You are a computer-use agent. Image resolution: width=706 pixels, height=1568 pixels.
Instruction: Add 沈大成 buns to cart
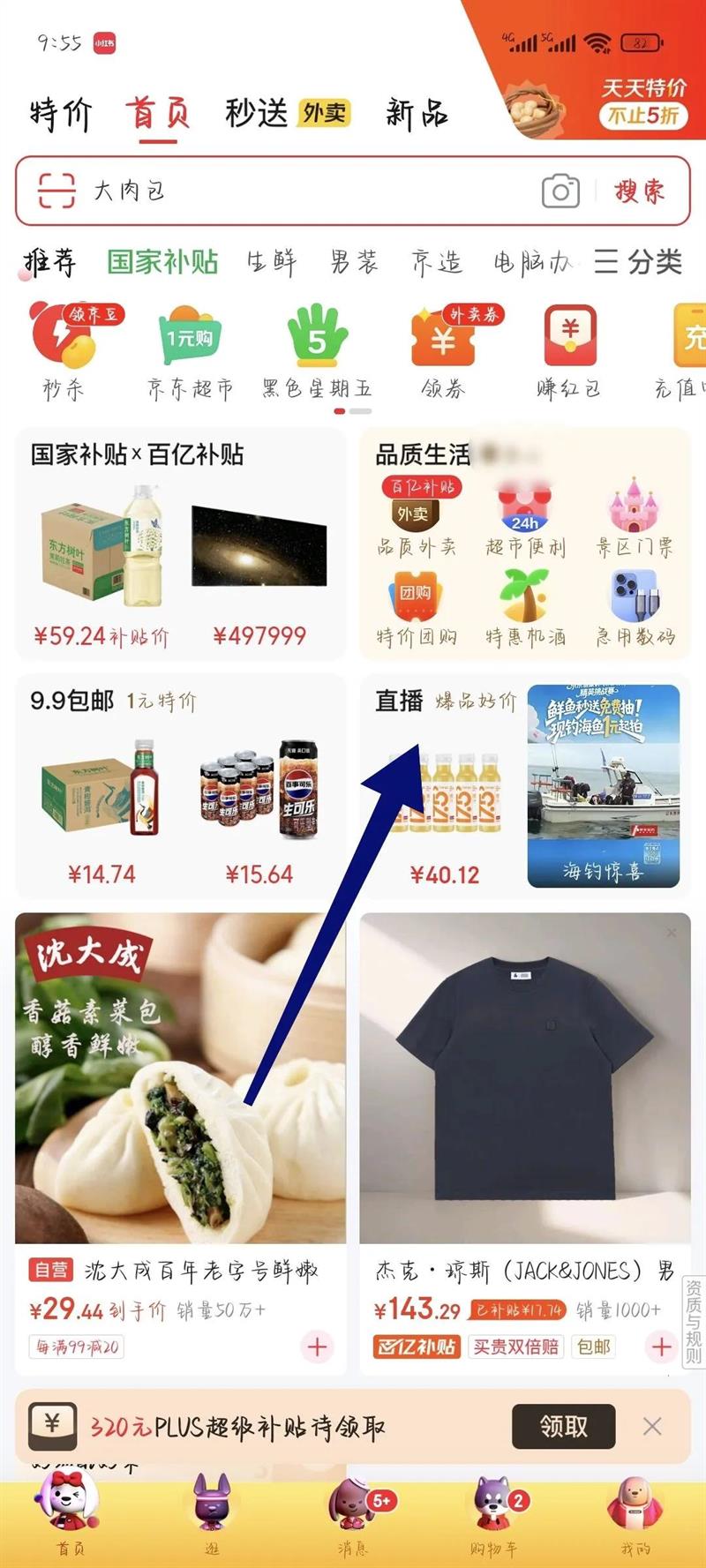tap(317, 1347)
